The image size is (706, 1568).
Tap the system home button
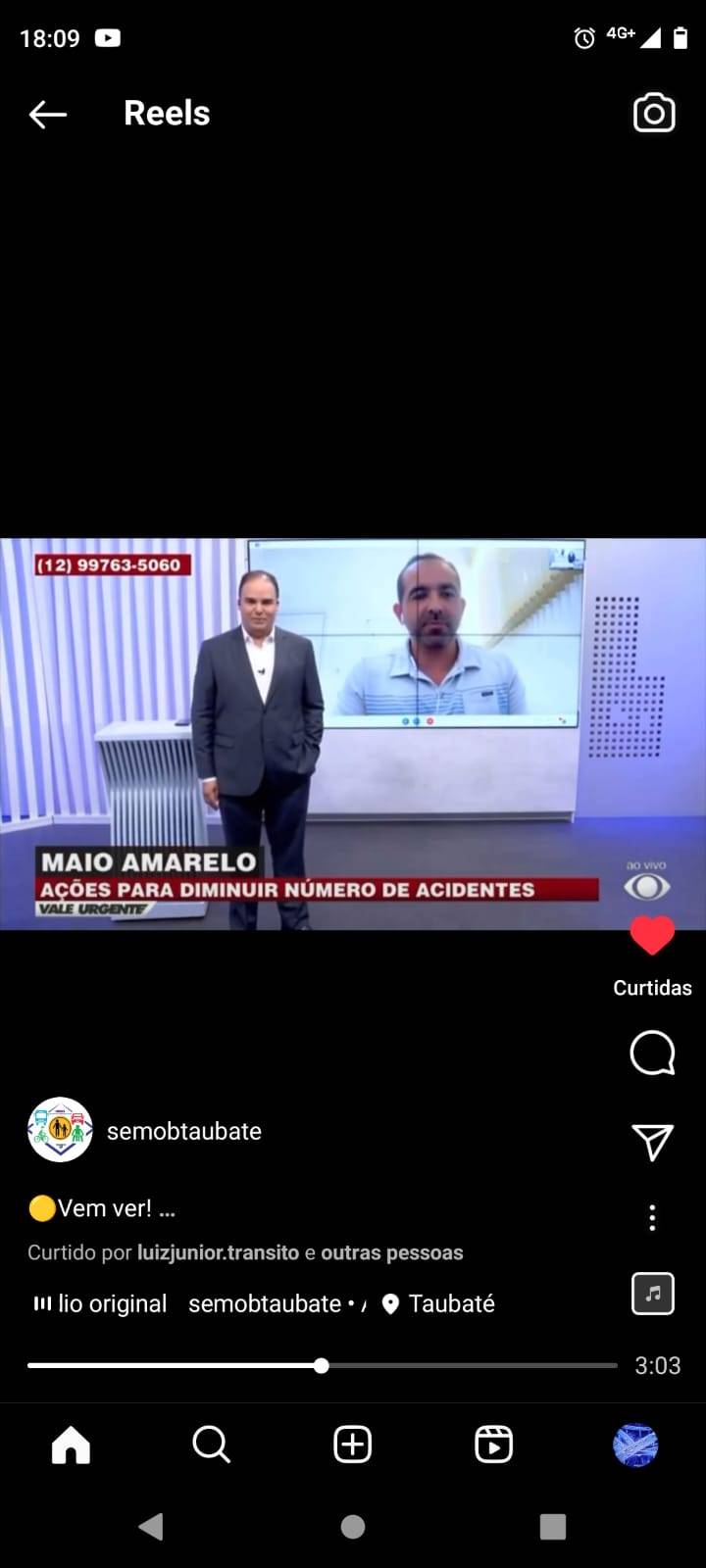[x=353, y=1526]
